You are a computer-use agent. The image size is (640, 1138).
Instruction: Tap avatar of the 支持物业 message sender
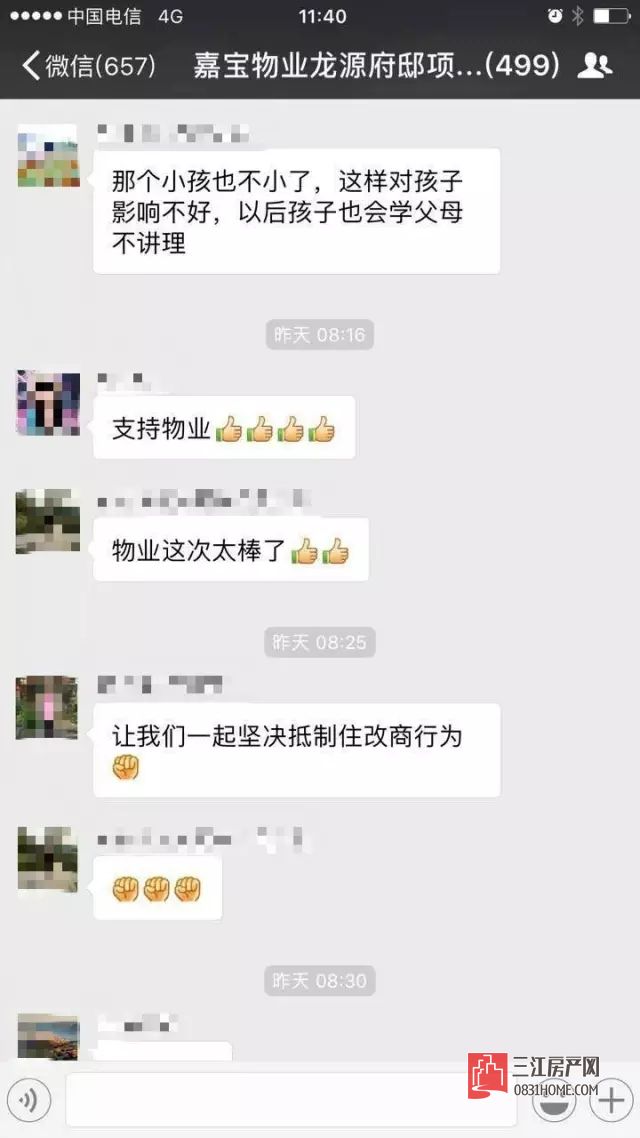[x=47, y=403]
